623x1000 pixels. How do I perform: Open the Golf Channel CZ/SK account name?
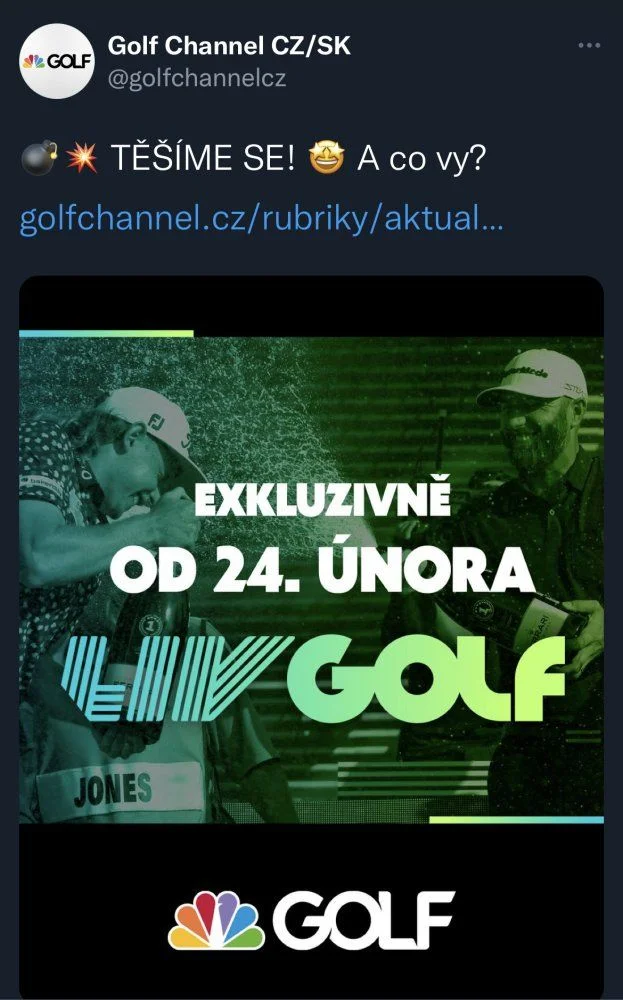[229, 45]
